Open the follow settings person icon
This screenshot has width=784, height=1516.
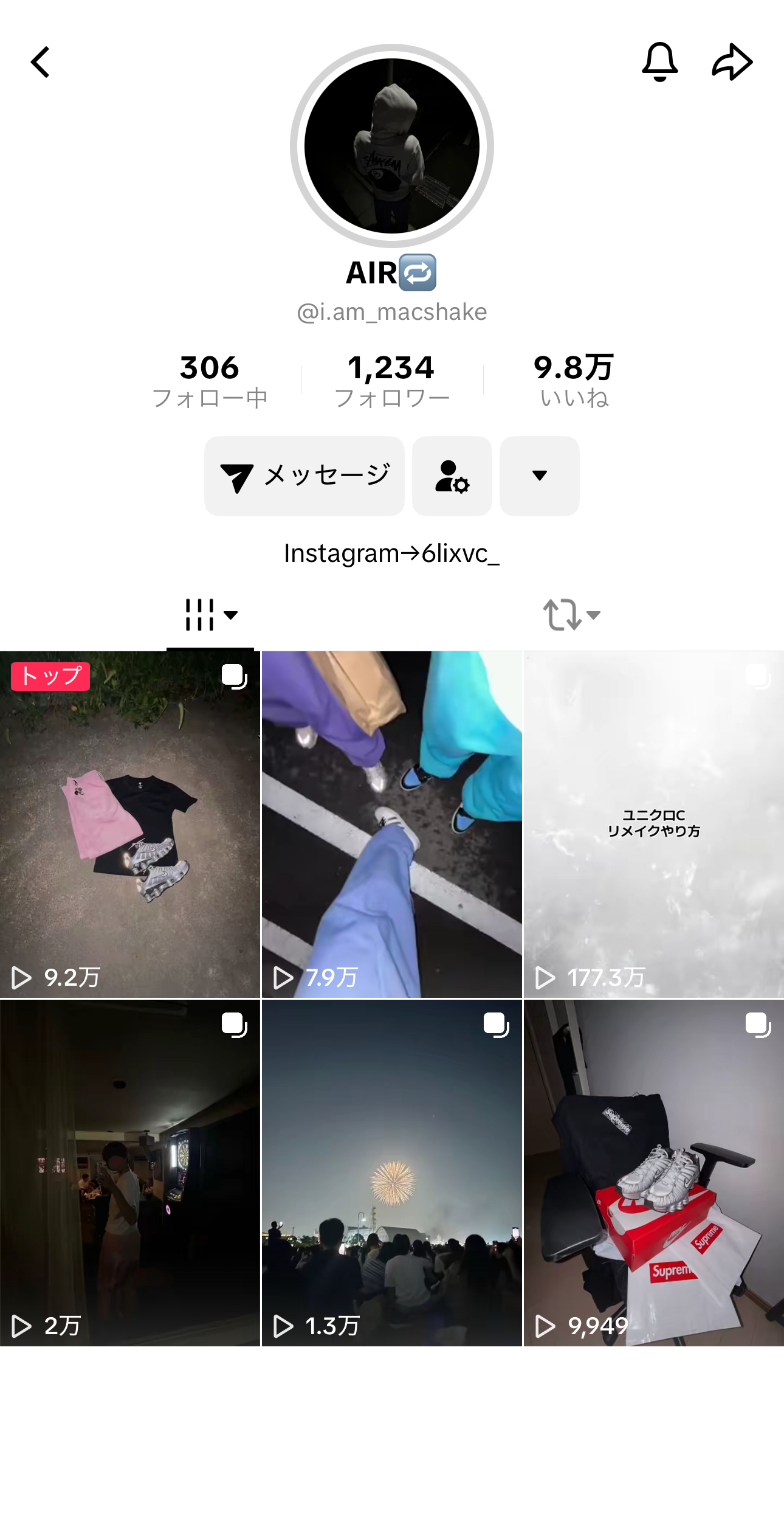coord(452,476)
